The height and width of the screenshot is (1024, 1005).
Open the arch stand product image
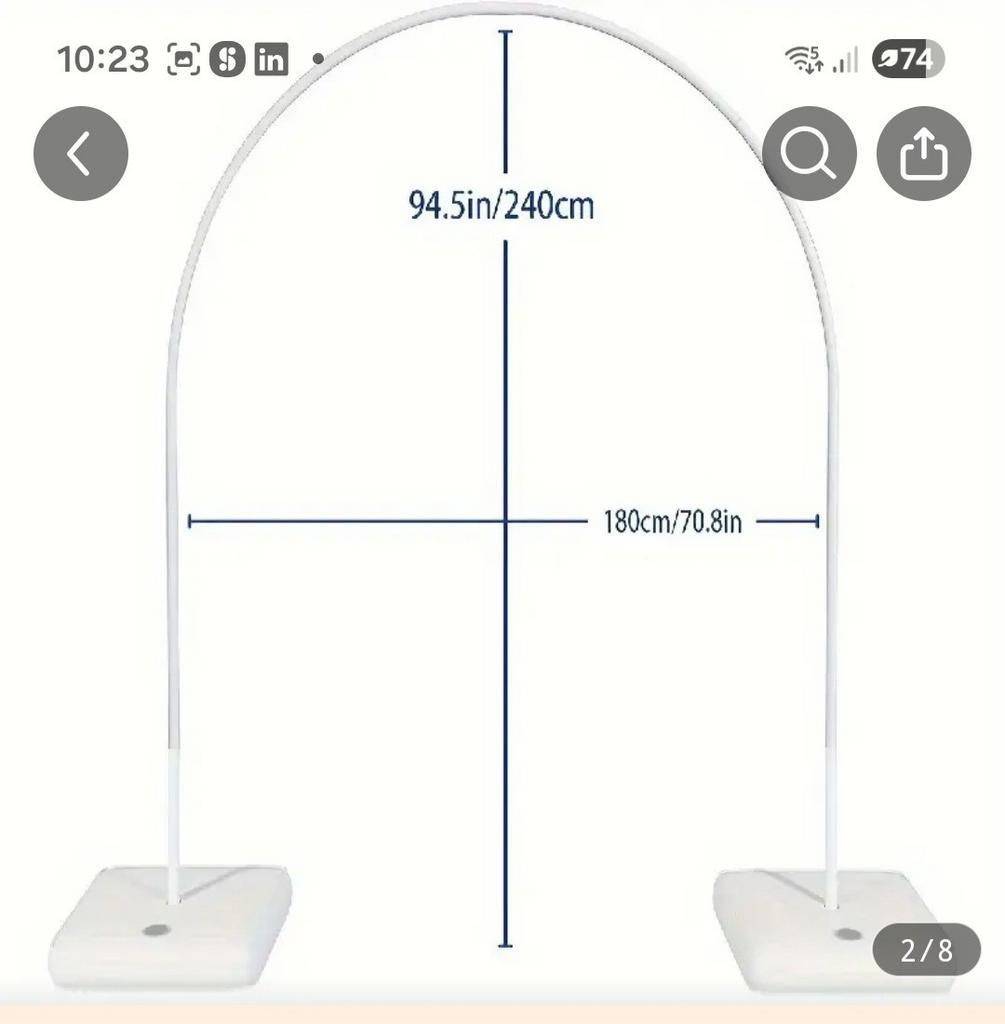[502, 600]
